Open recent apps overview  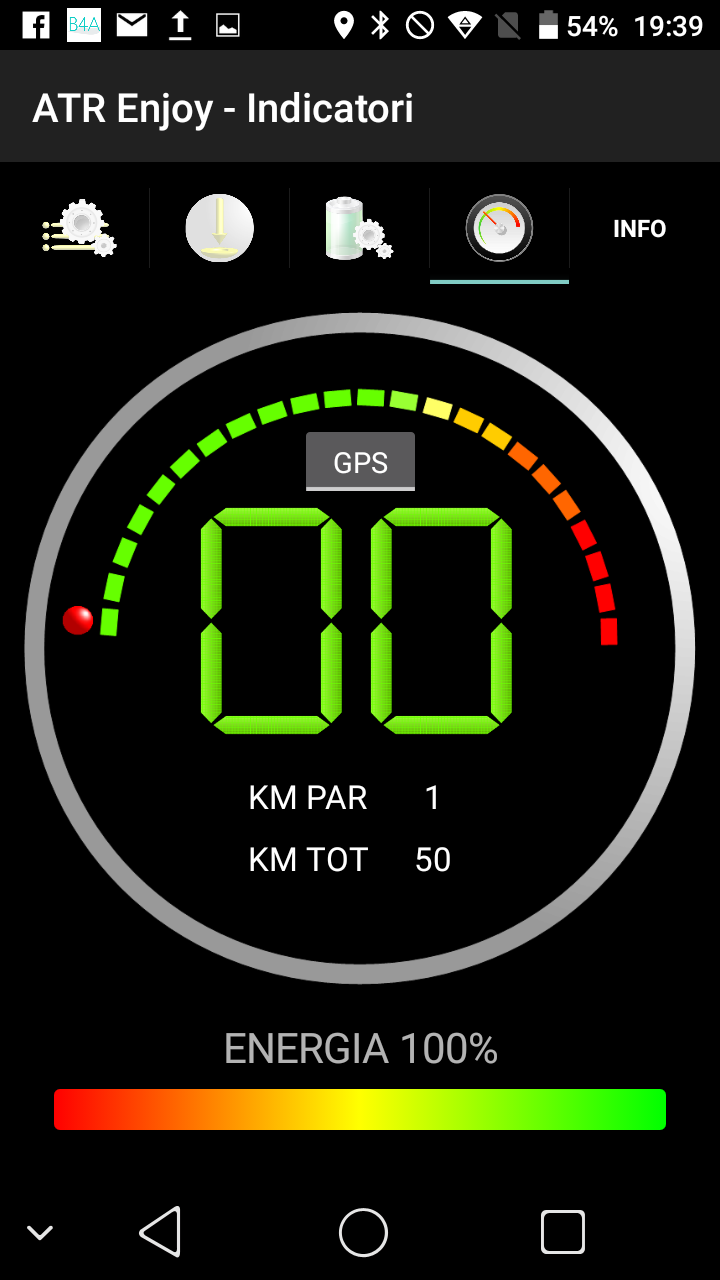563,1232
